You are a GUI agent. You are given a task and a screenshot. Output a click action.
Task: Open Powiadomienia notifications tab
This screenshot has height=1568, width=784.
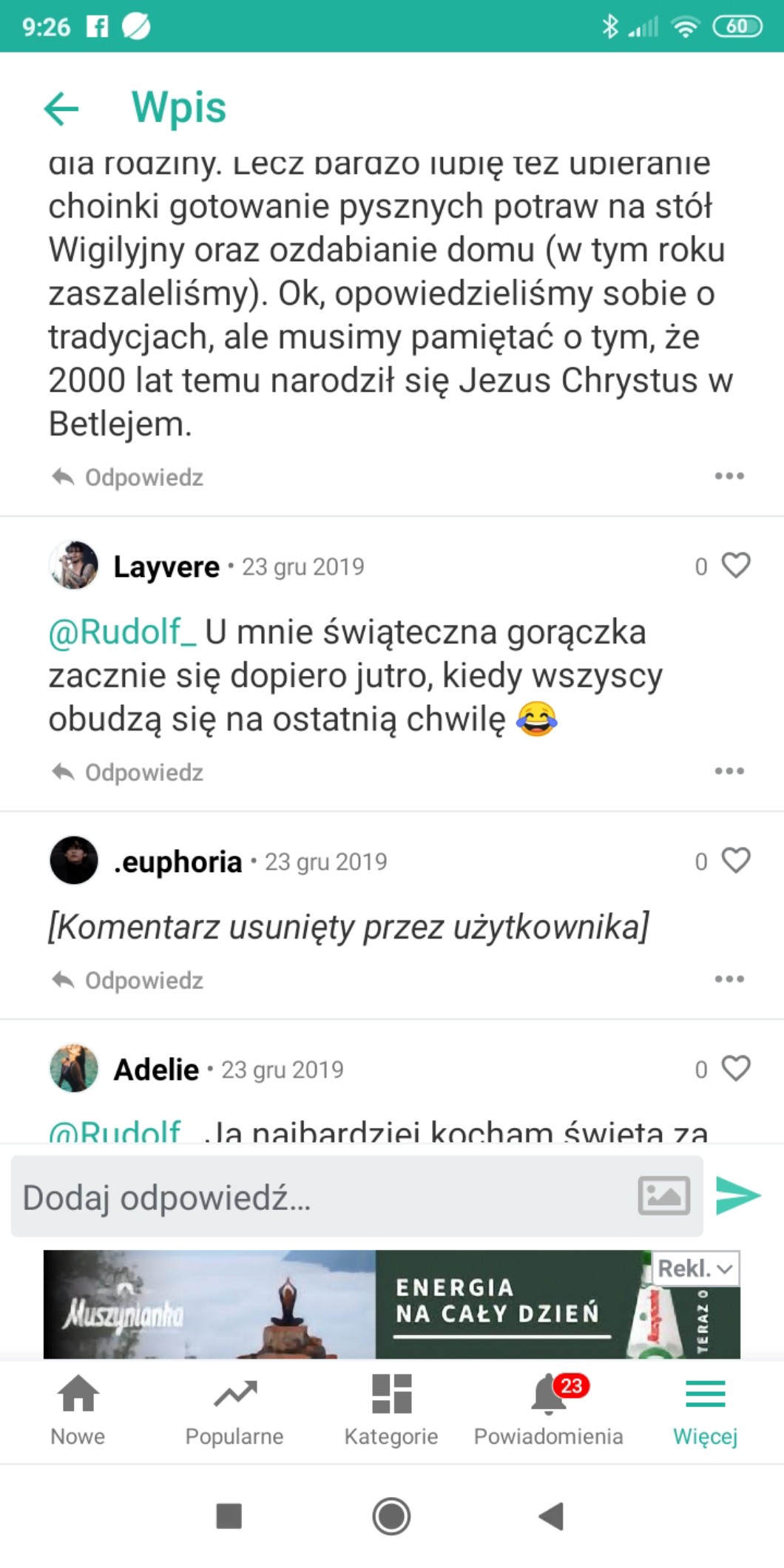click(x=548, y=1410)
